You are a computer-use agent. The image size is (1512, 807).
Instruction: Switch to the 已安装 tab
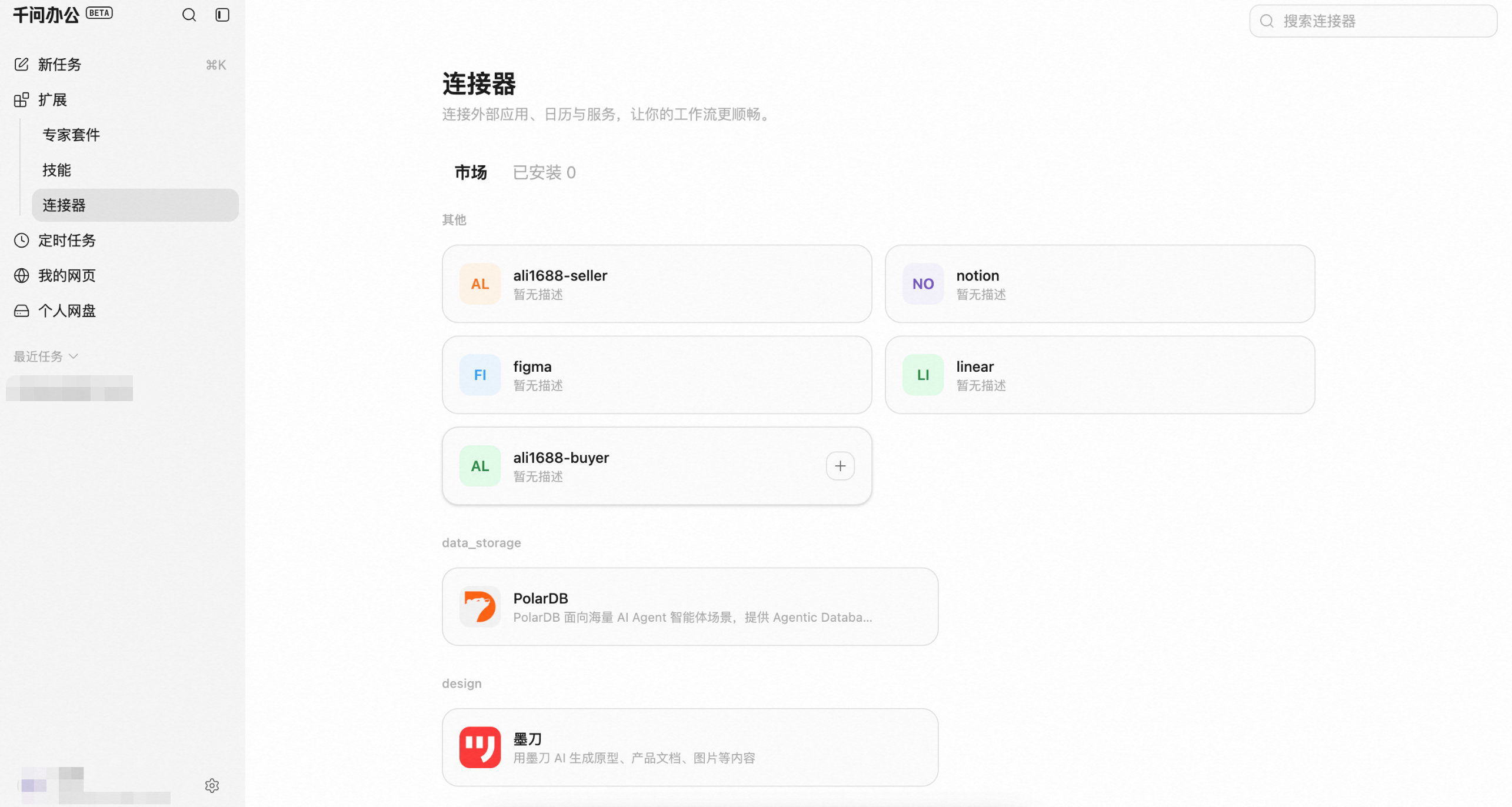544,173
